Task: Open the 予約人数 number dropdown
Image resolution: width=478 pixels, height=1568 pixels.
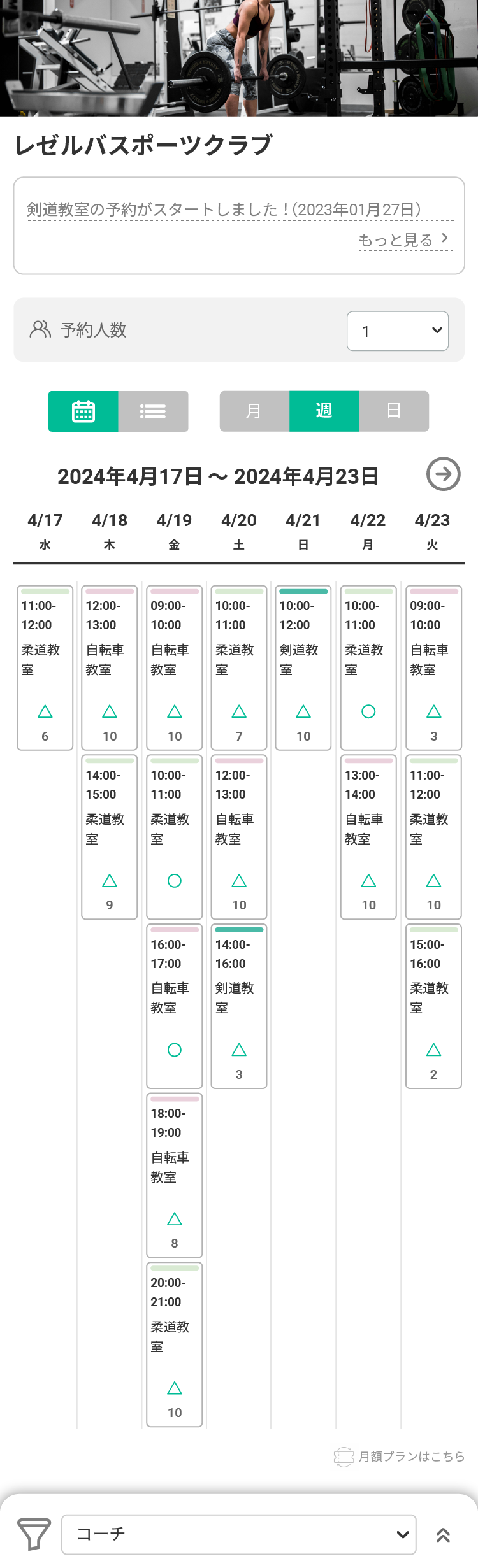Action: [x=398, y=331]
